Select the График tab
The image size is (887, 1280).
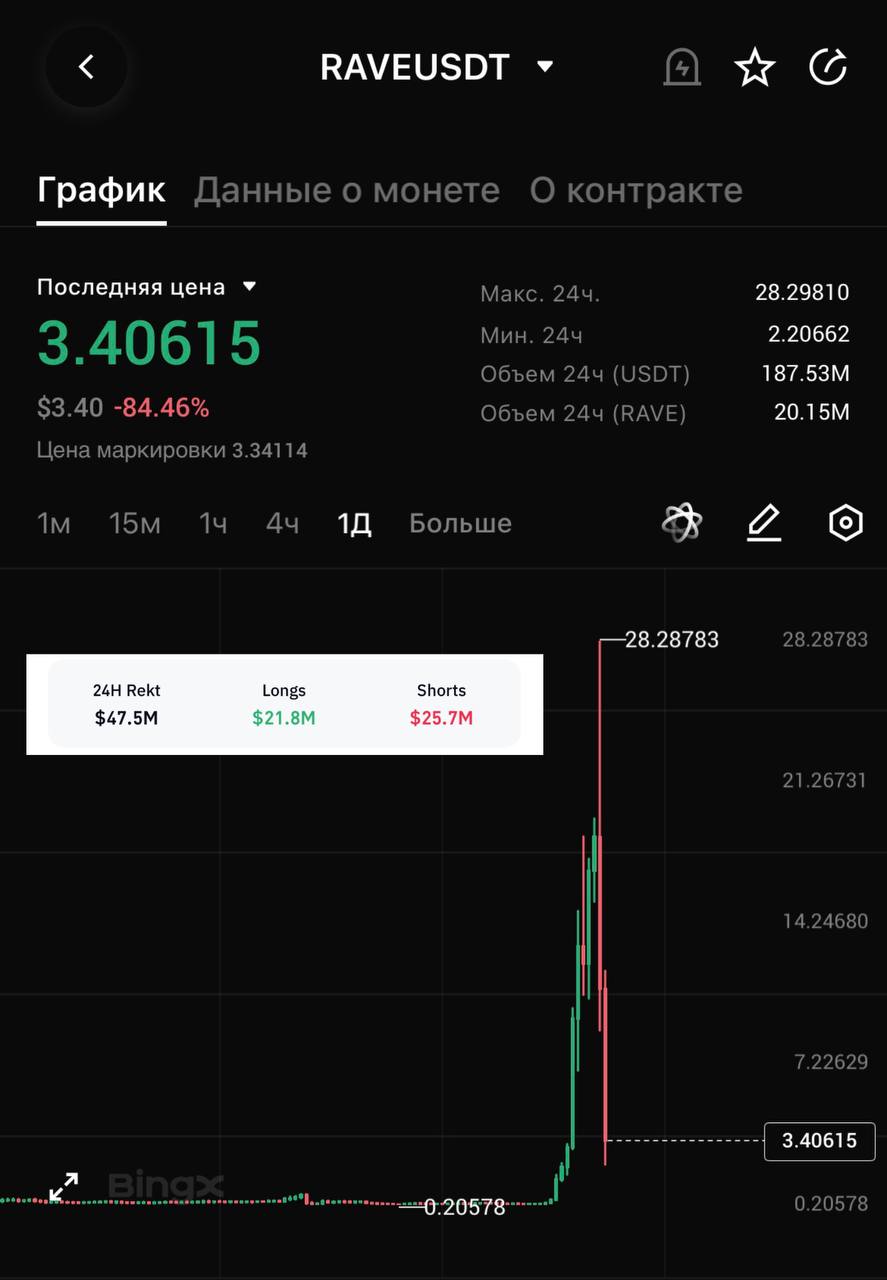click(101, 190)
